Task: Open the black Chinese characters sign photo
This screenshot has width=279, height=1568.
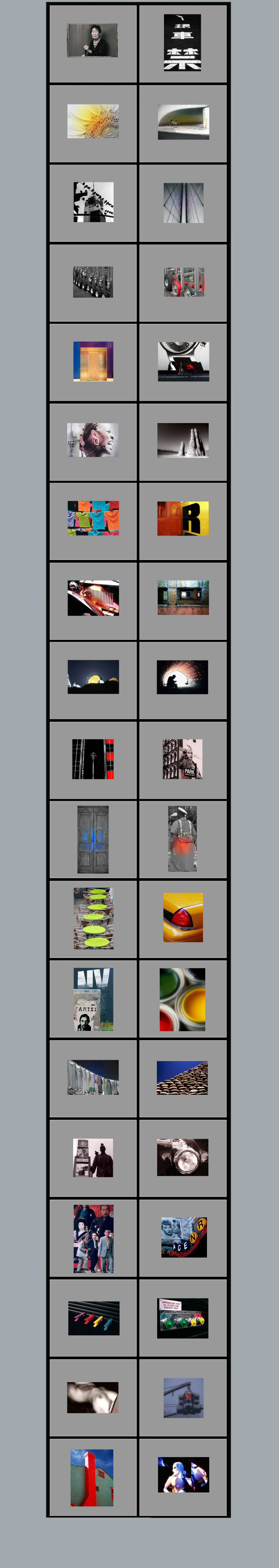Action: coord(182,42)
